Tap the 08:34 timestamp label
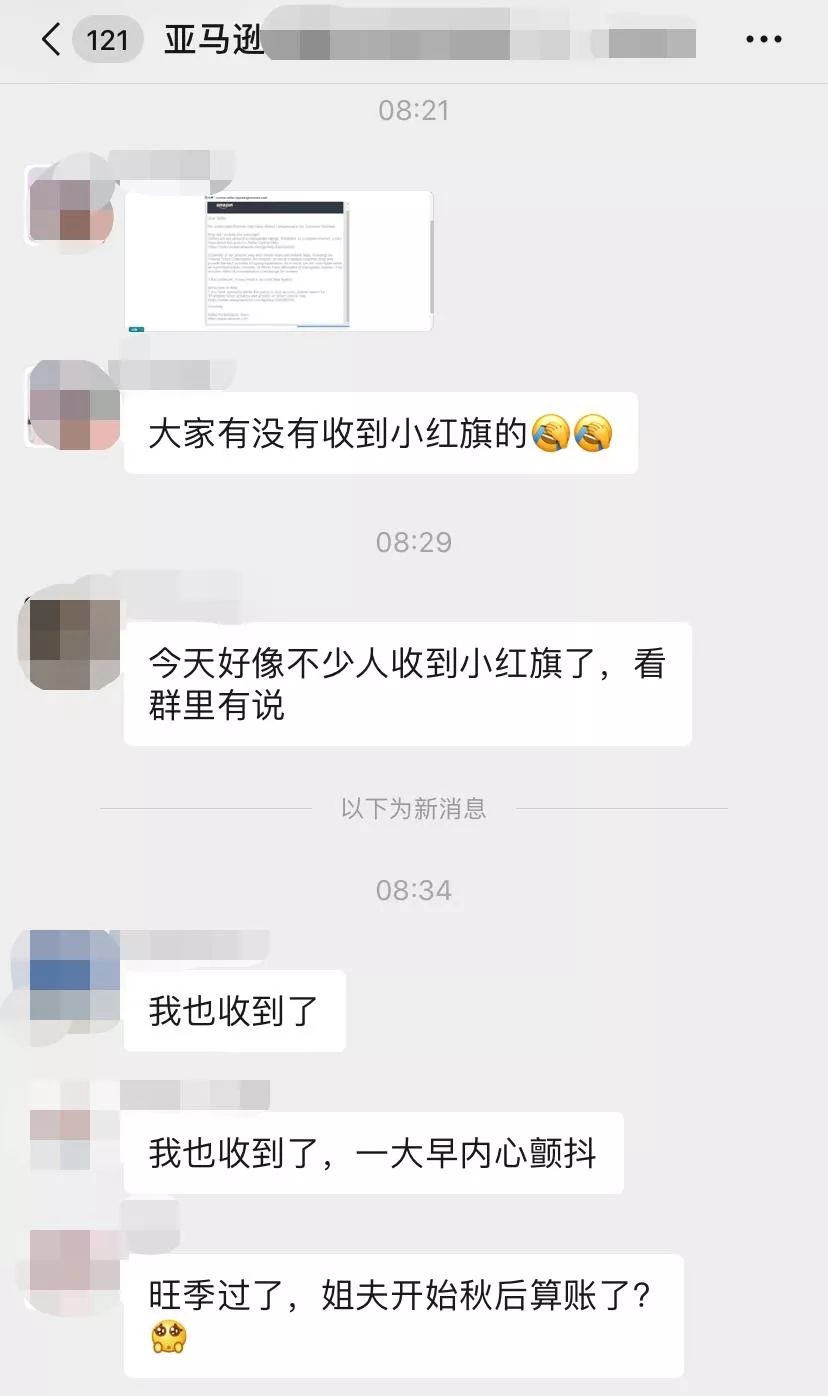Image resolution: width=828 pixels, height=1396 pixels. pos(414,889)
